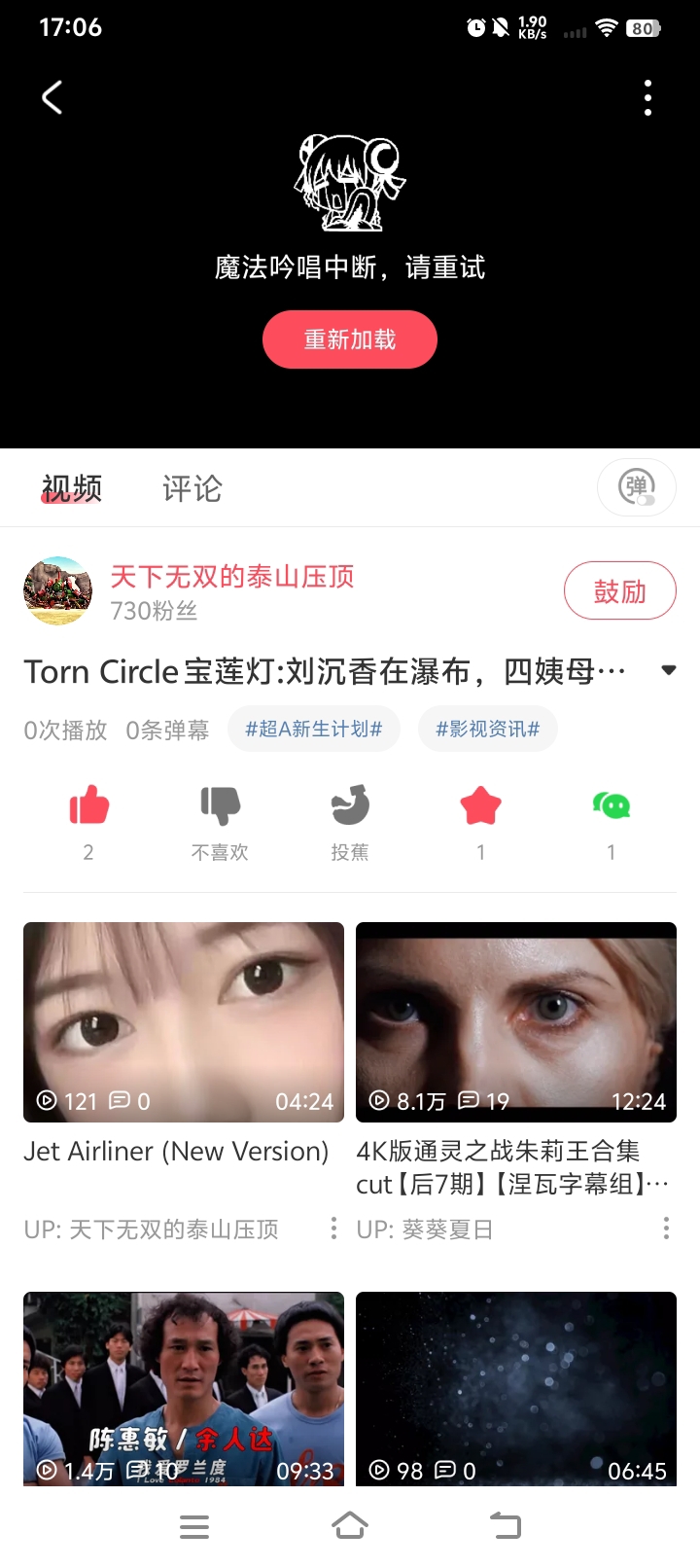Tap the 重新加载 reload button
The width and height of the screenshot is (700, 1568).
point(350,339)
